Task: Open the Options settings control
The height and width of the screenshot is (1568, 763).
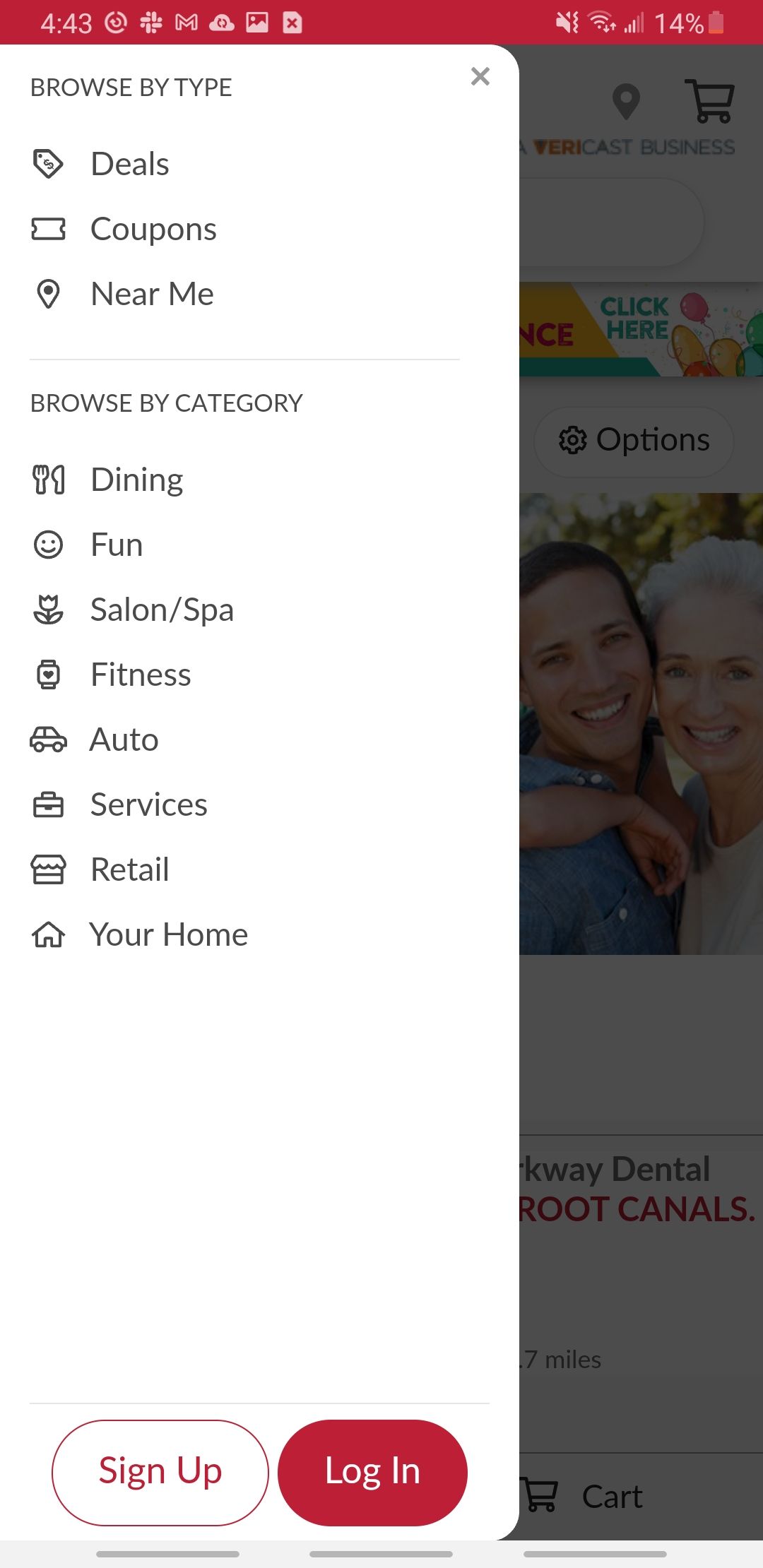Action: [x=634, y=439]
